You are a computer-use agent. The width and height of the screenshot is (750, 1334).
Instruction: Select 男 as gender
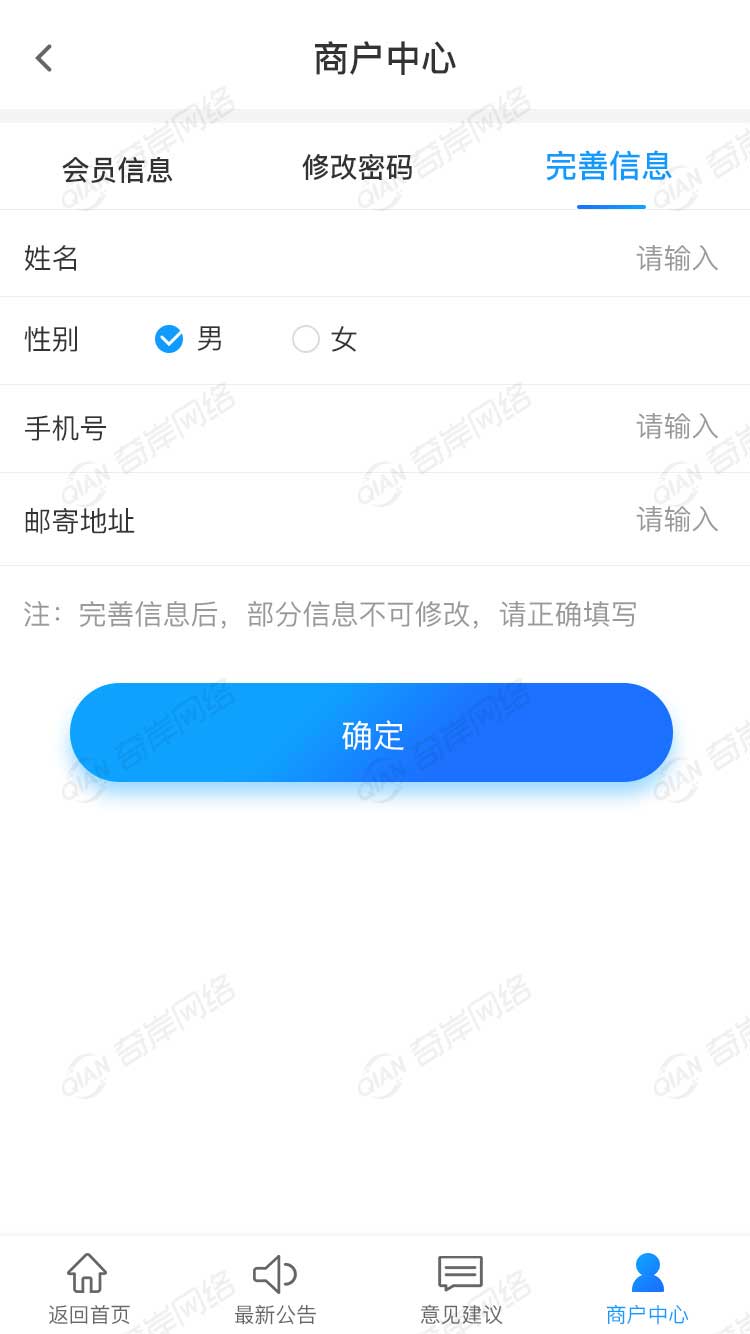click(x=170, y=339)
